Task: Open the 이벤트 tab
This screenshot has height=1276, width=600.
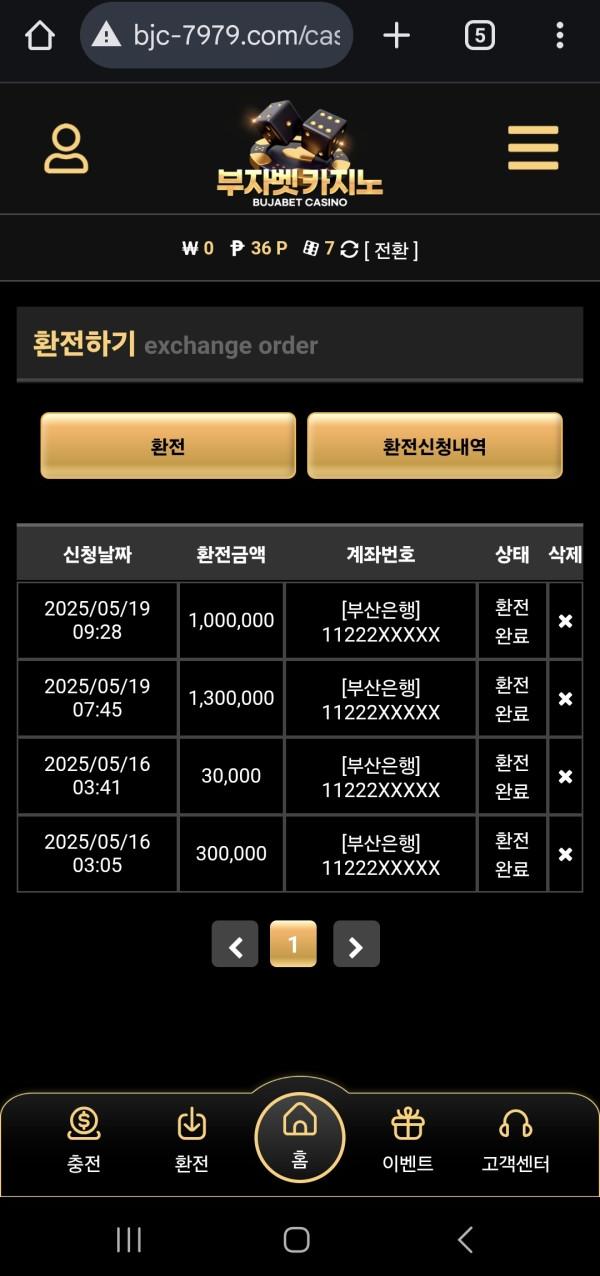Action: 407,1140
